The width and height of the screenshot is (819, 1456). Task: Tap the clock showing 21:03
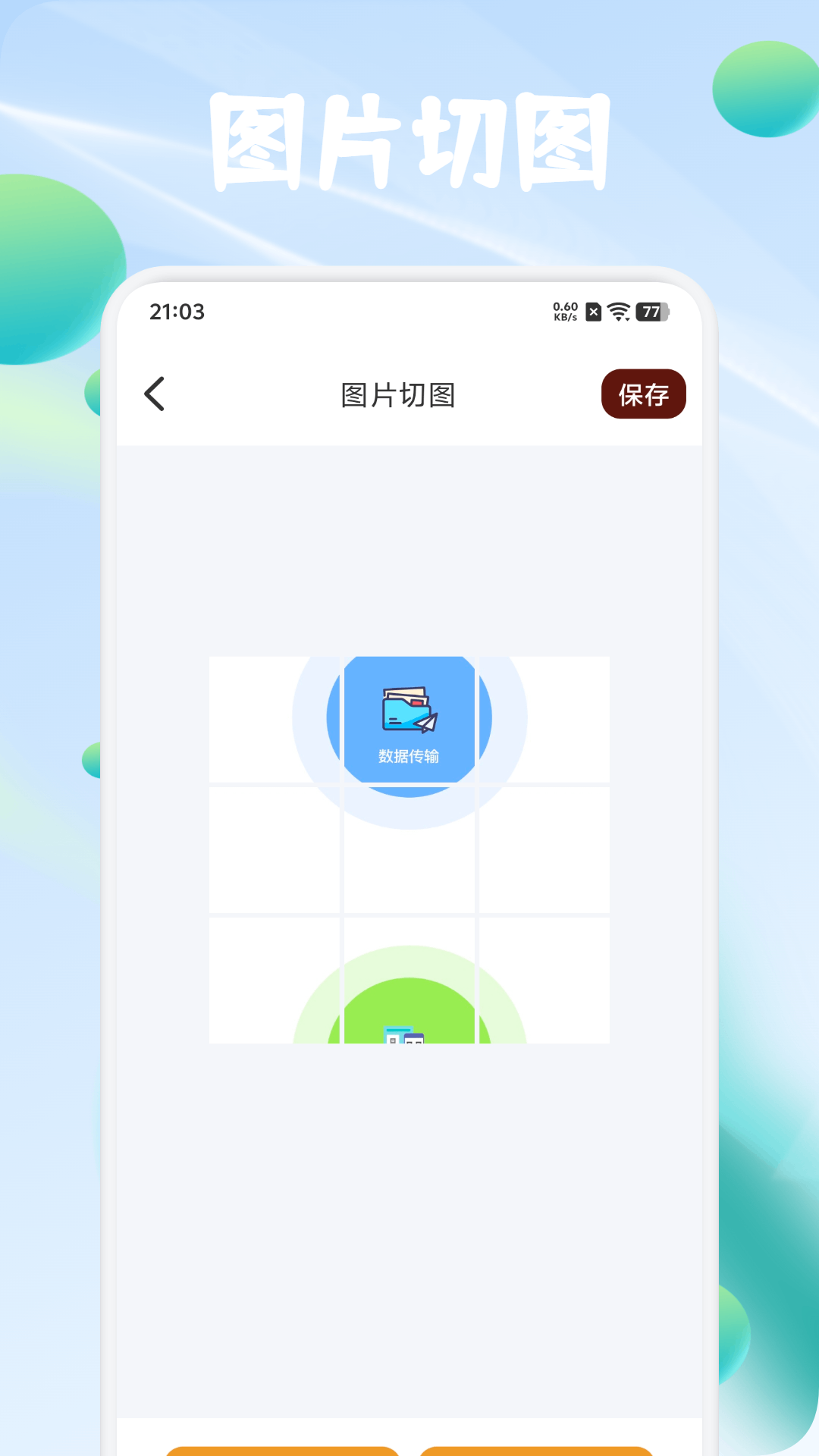tap(177, 312)
